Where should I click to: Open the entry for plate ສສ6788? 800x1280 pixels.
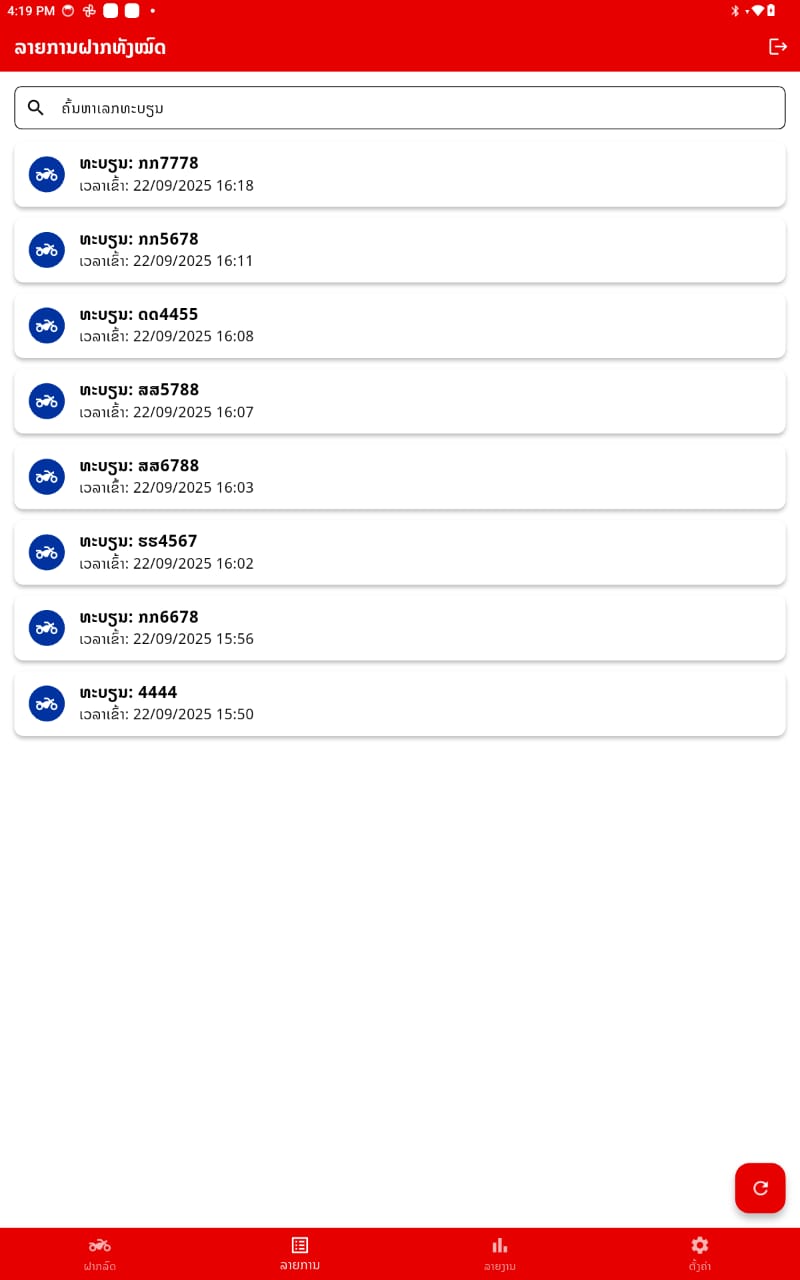pyautogui.click(x=400, y=476)
